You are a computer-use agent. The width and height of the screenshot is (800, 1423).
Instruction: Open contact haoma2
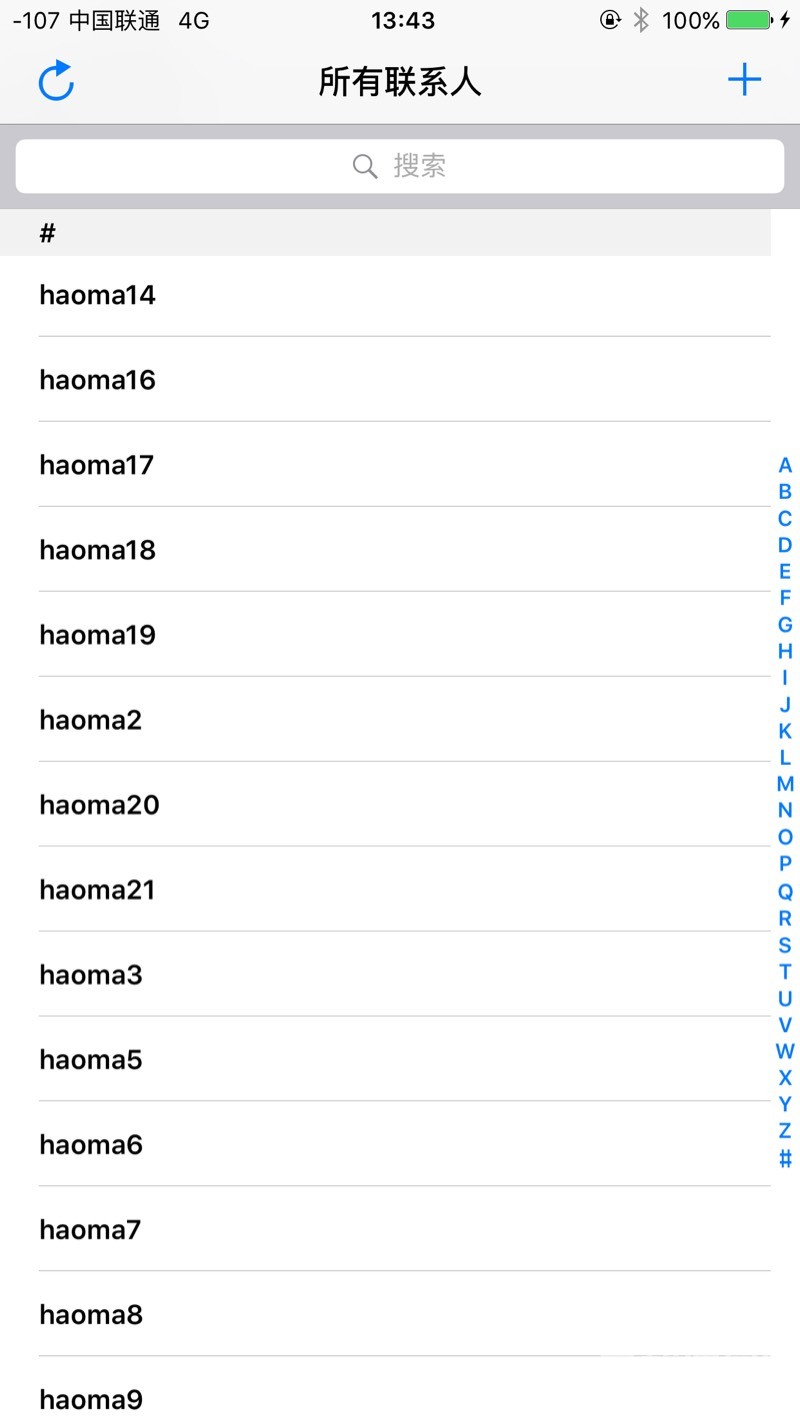(385, 720)
